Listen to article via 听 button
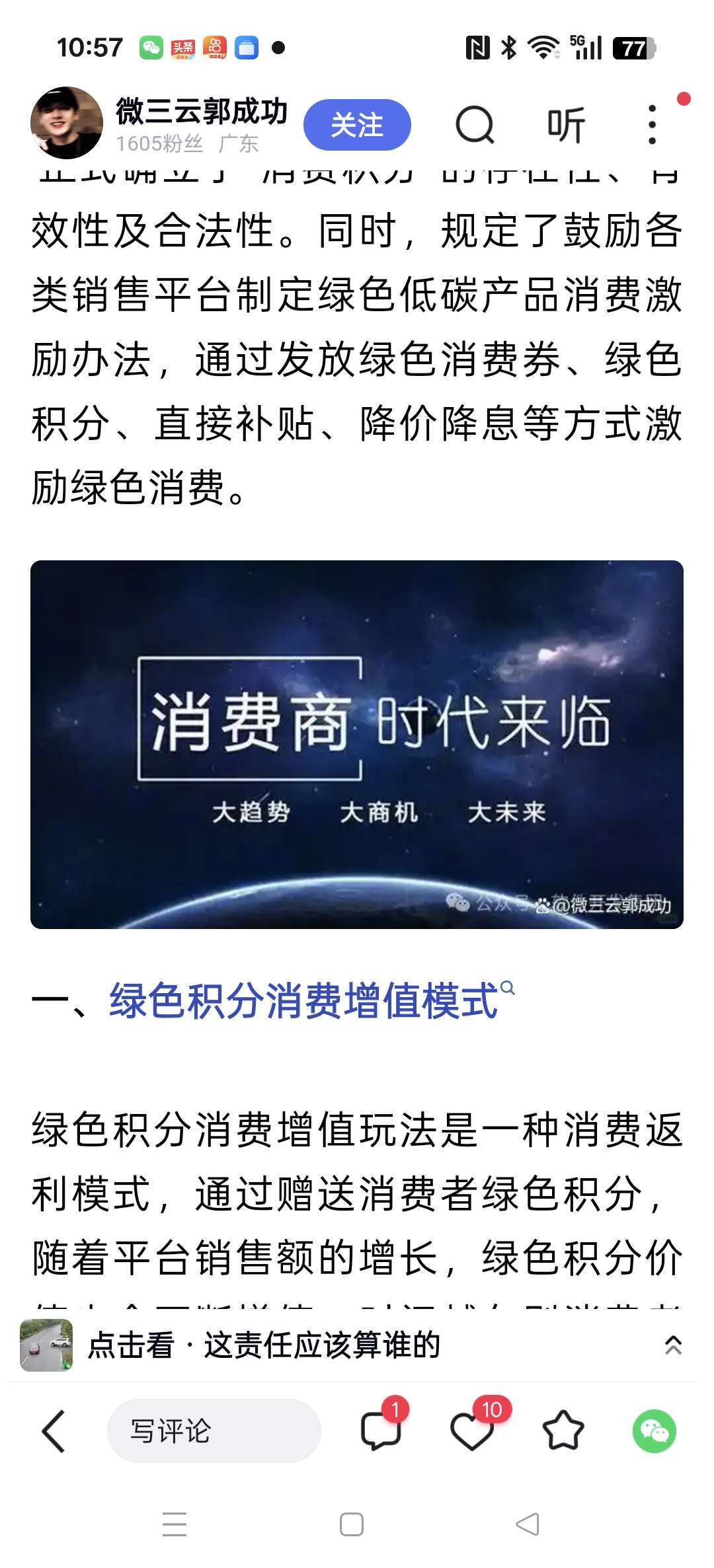Image resolution: width=714 pixels, height=1568 pixels. [x=566, y=124]
